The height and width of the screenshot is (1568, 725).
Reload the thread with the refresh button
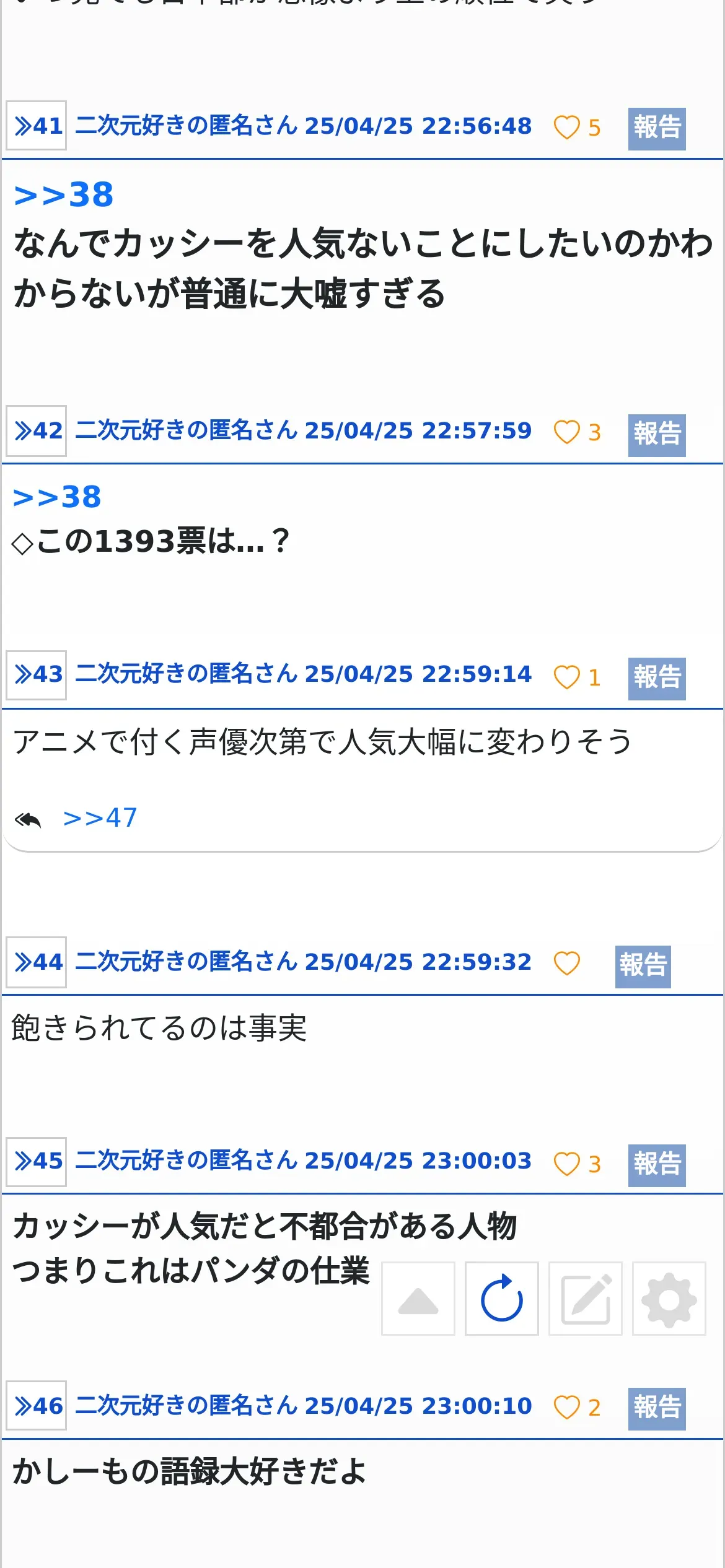click(502, 1299)
